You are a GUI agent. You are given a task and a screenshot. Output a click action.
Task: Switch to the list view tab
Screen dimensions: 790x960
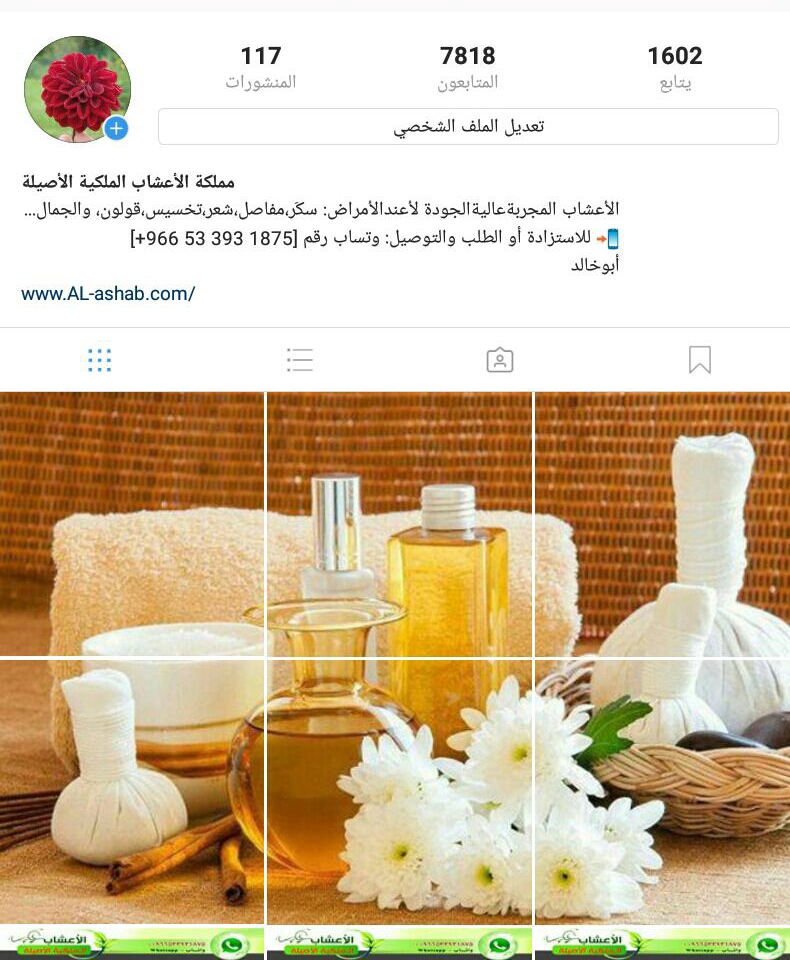pos(299,360)
